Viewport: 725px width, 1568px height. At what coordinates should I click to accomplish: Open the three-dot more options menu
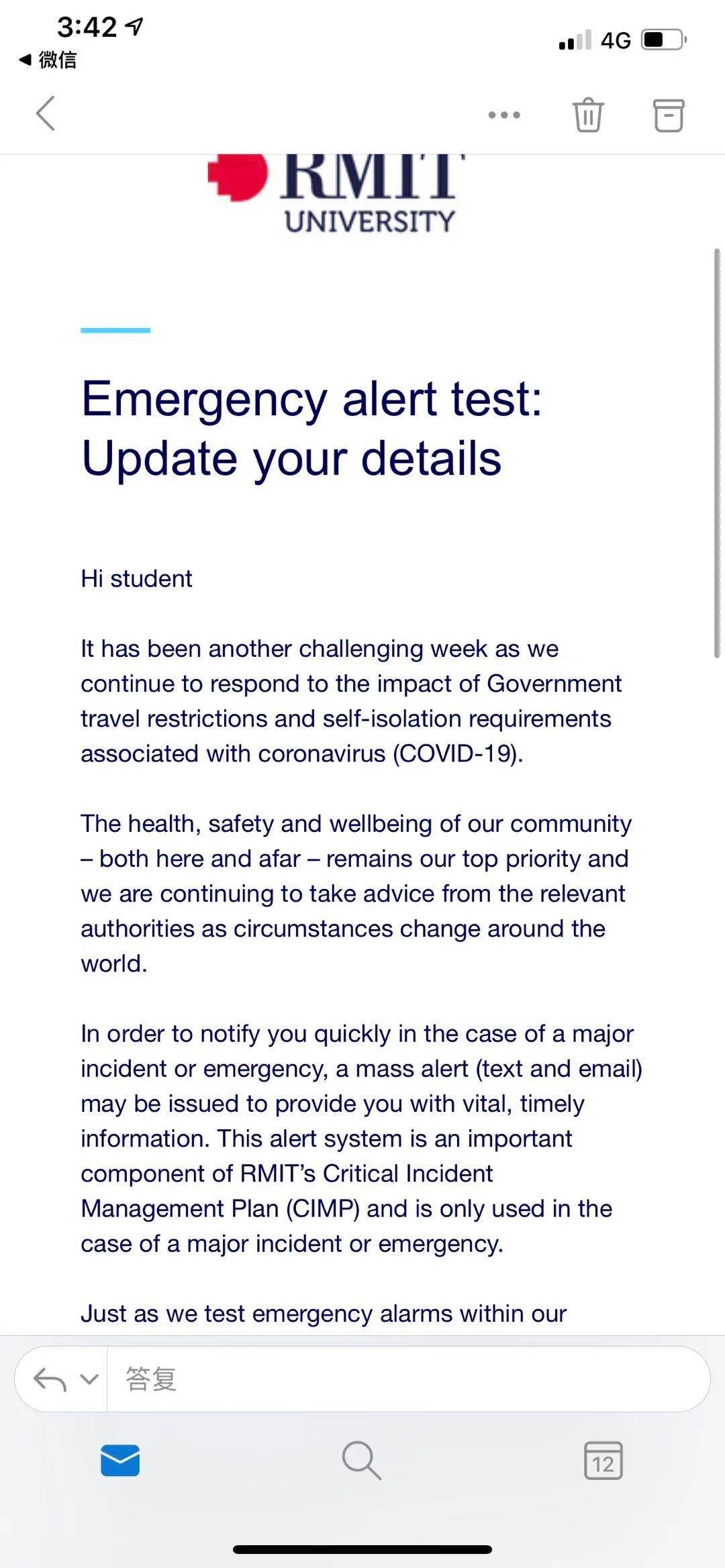click(x=504, y=115)
